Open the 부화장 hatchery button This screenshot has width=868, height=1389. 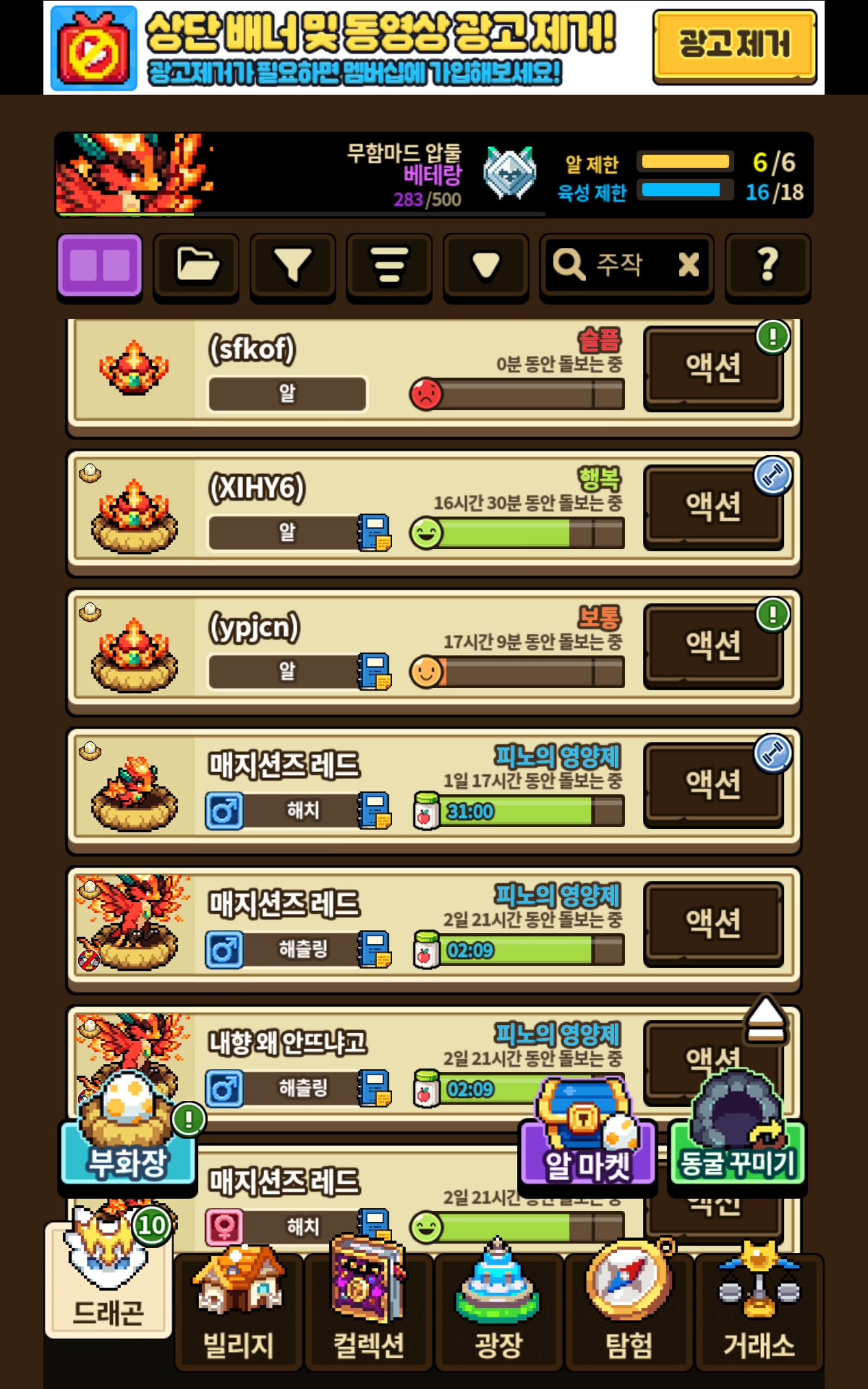pos(127,1142)
